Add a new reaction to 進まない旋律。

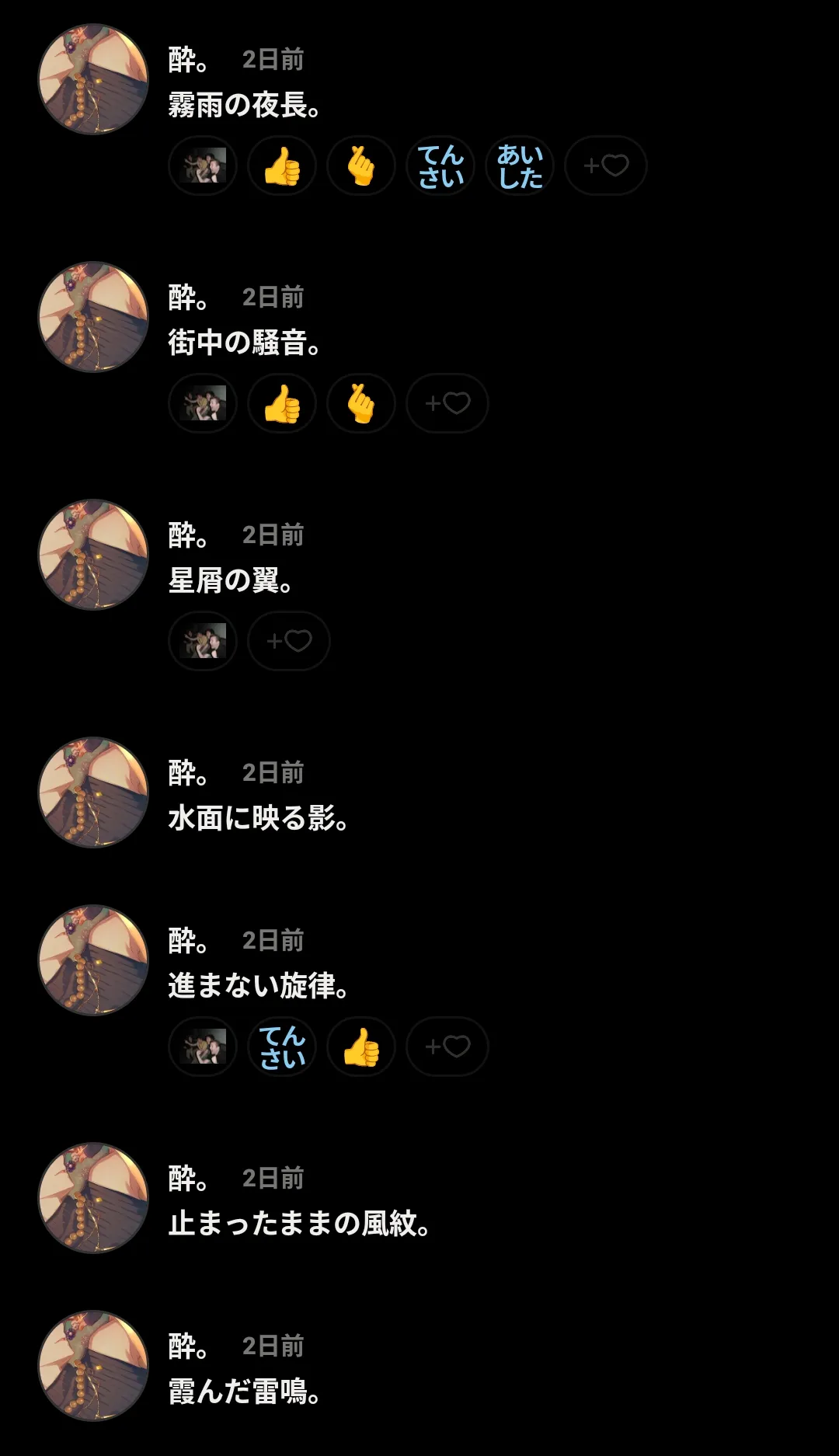[x=447, y=1047]
